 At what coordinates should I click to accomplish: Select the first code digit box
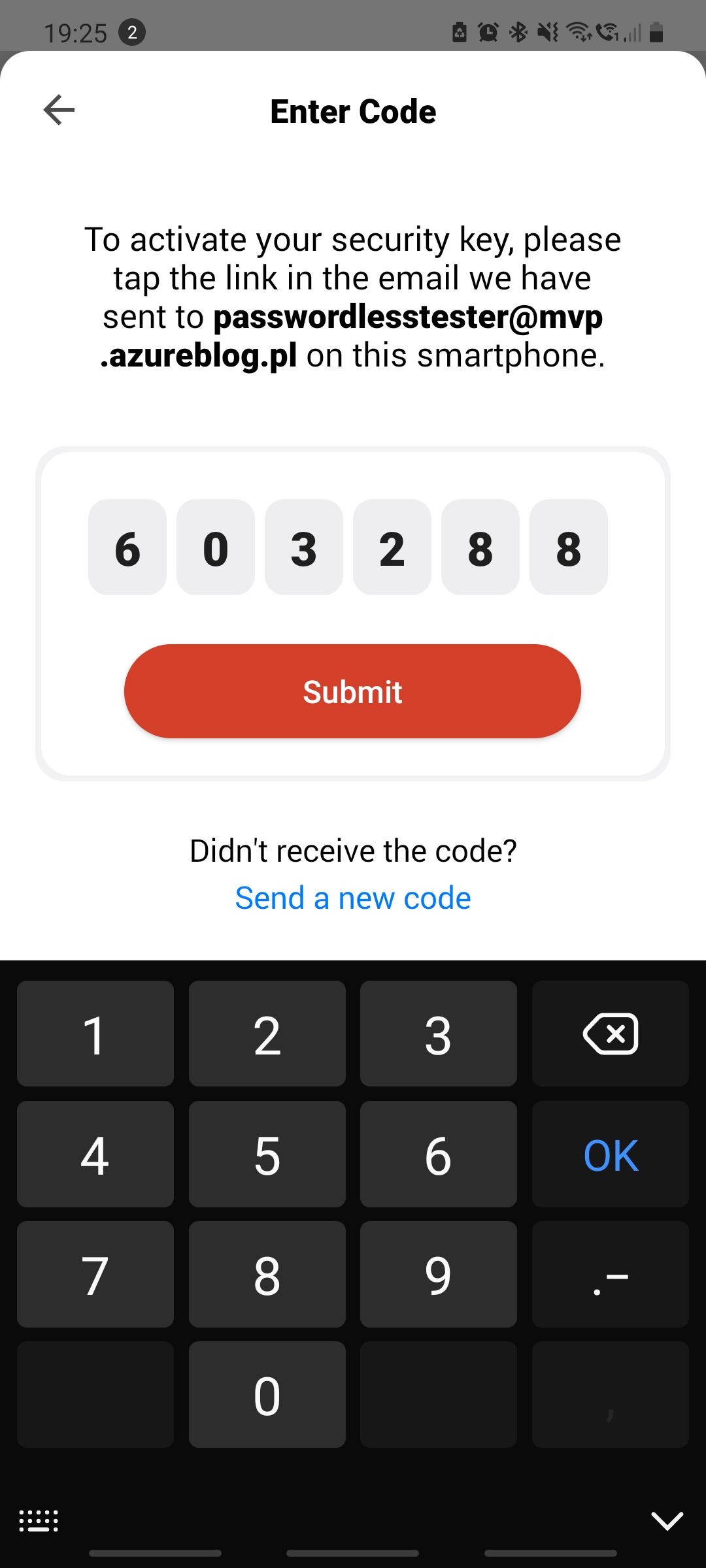click(x=127, y=547)
